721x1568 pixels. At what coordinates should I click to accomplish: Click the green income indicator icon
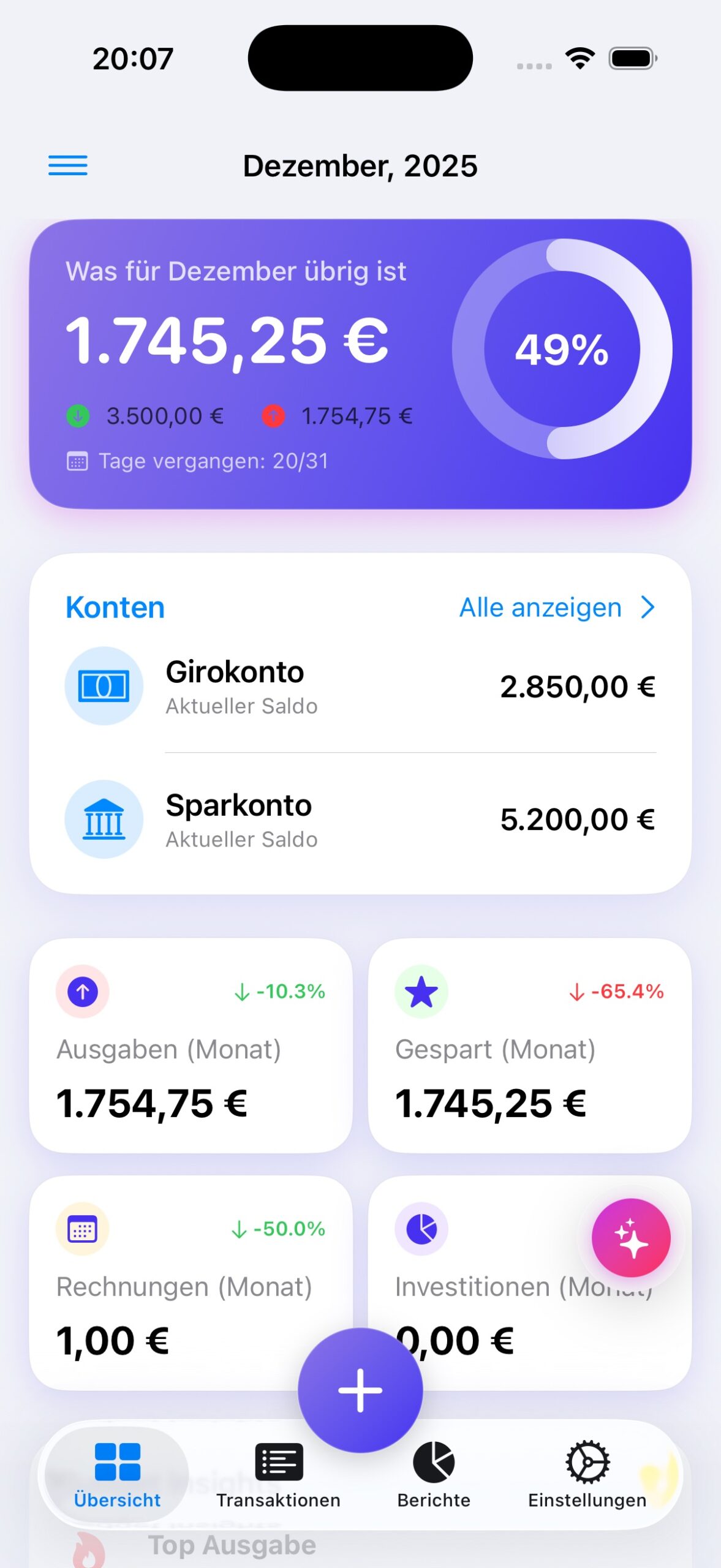pos(77,415)
